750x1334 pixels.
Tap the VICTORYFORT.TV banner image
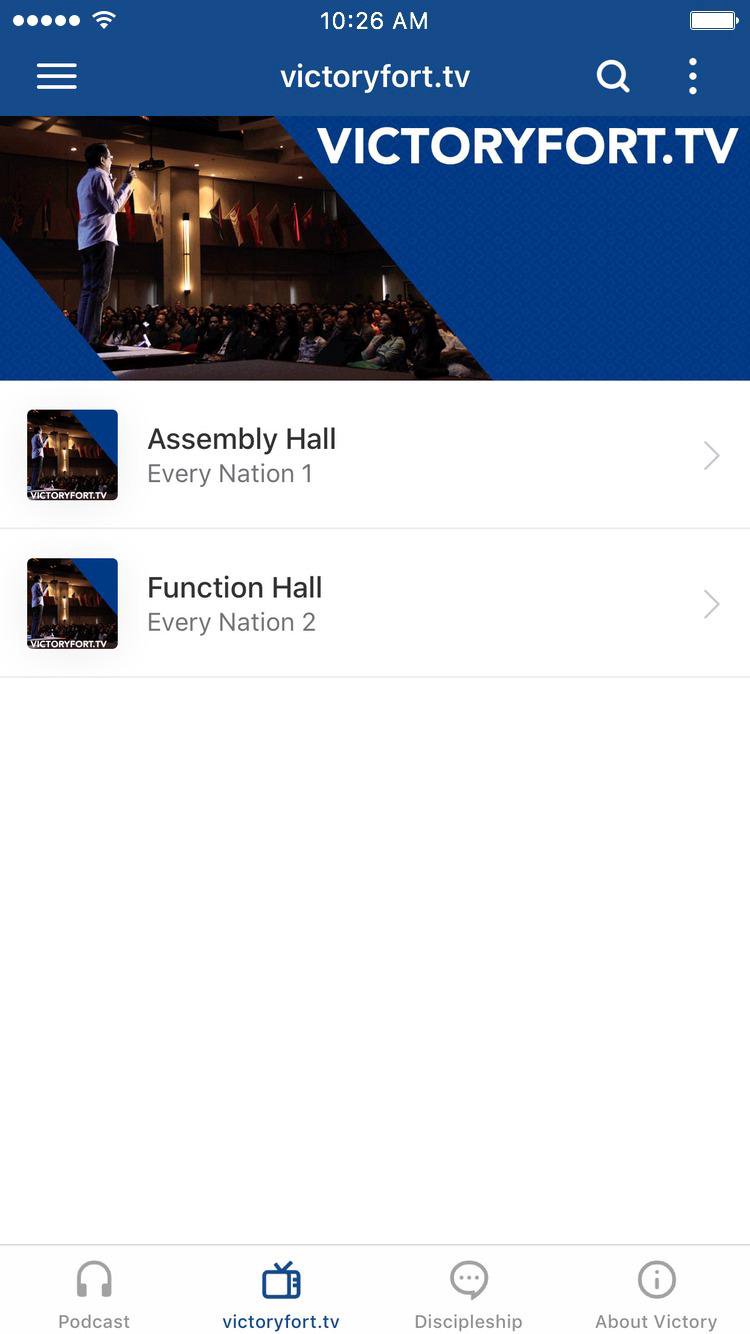[x=375, y=248]
